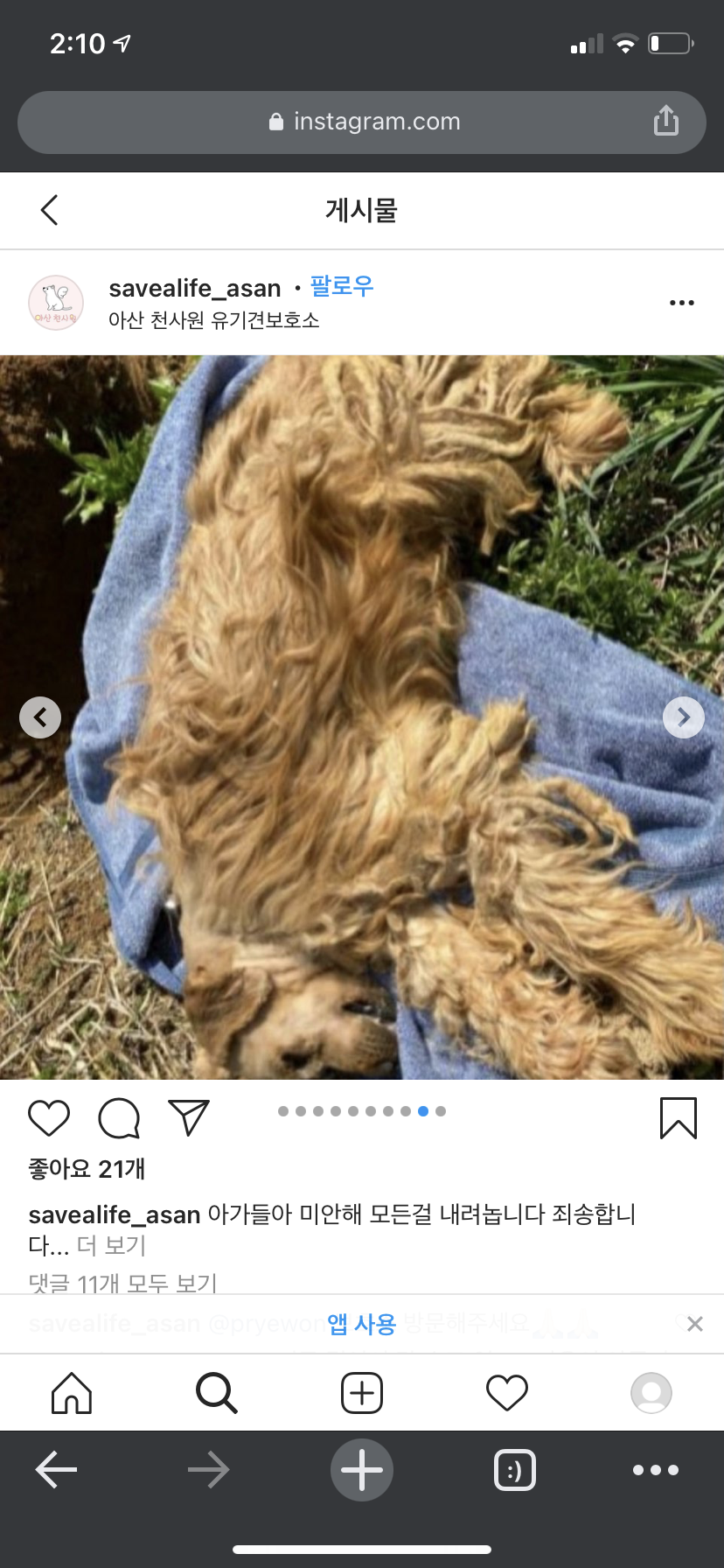
Task: Send the post with paper plane icon
Action: 189,1117
